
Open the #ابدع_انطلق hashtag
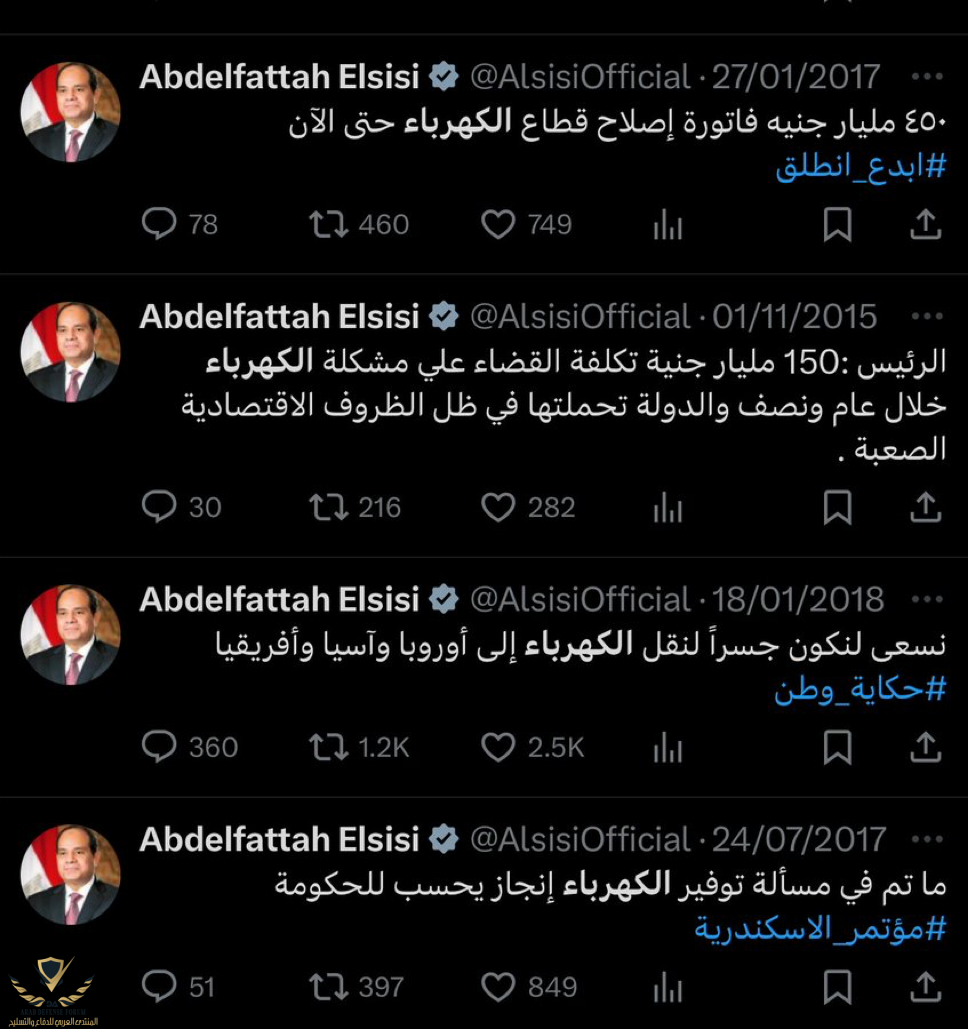click(860, 166)
